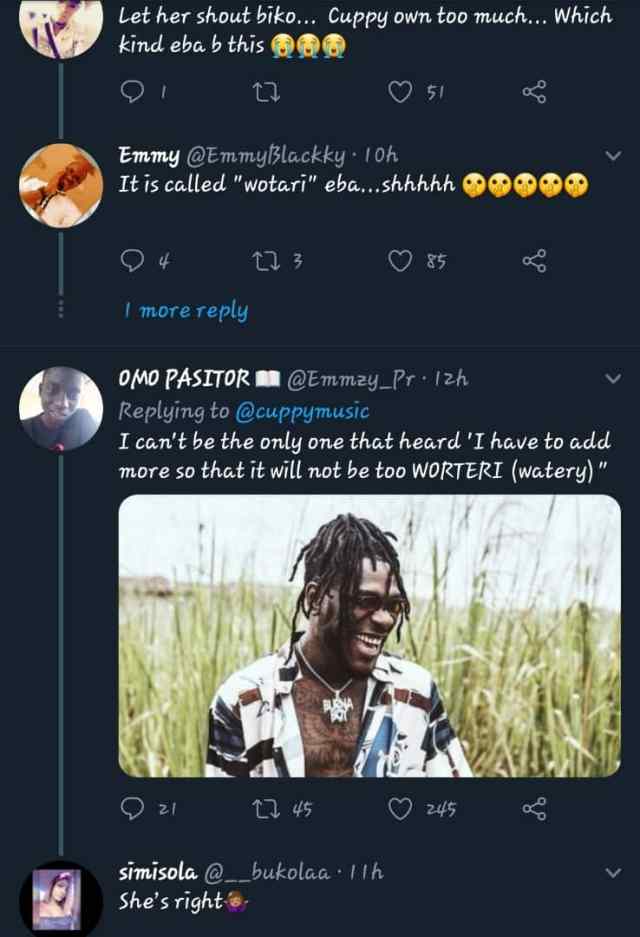Viewport: 640px width, 937px height.
Task: View the photo in OMO PASITOR's tweet
Action: point(369,636)
